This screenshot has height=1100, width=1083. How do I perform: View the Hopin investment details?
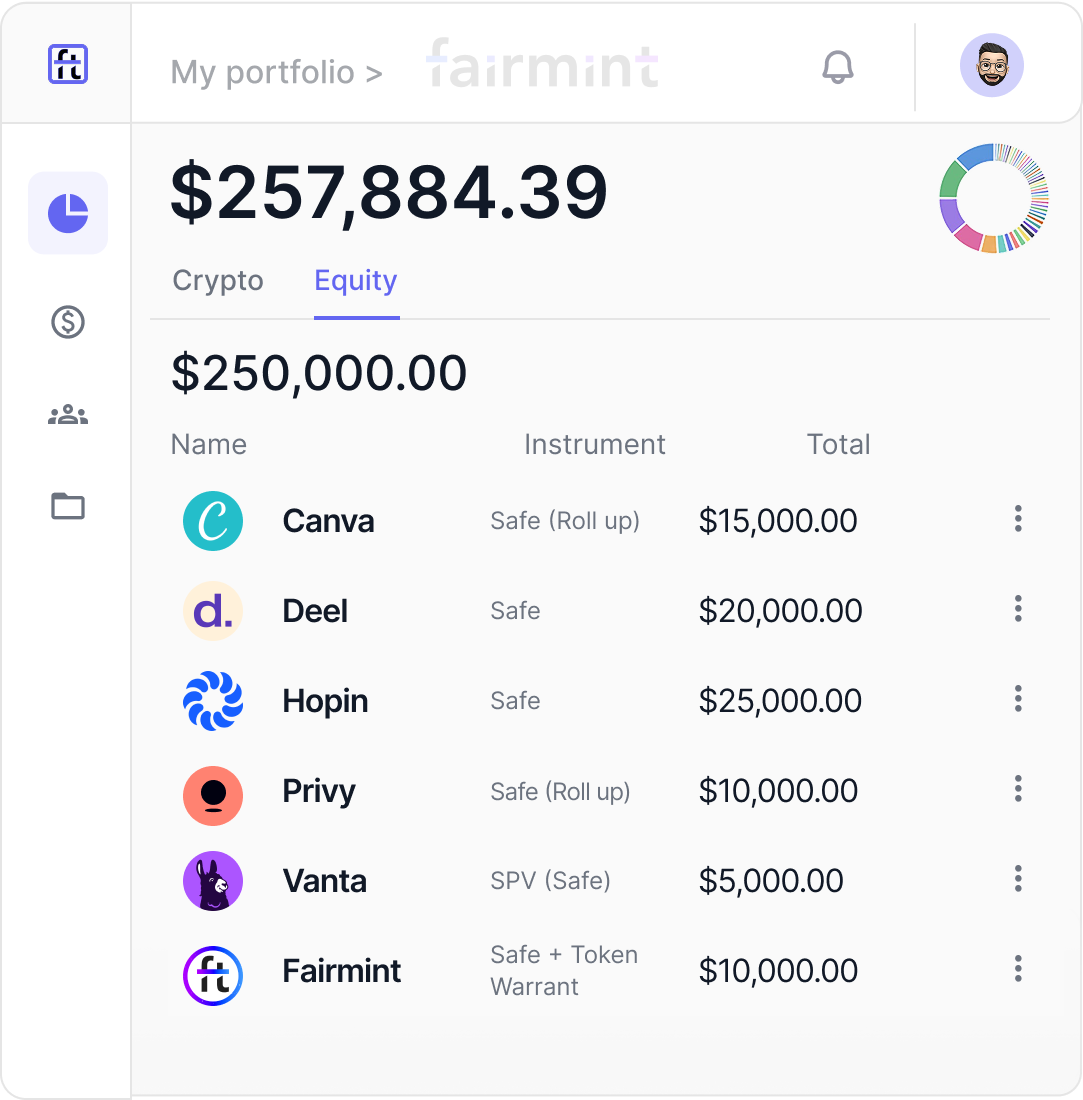point(325,701)
